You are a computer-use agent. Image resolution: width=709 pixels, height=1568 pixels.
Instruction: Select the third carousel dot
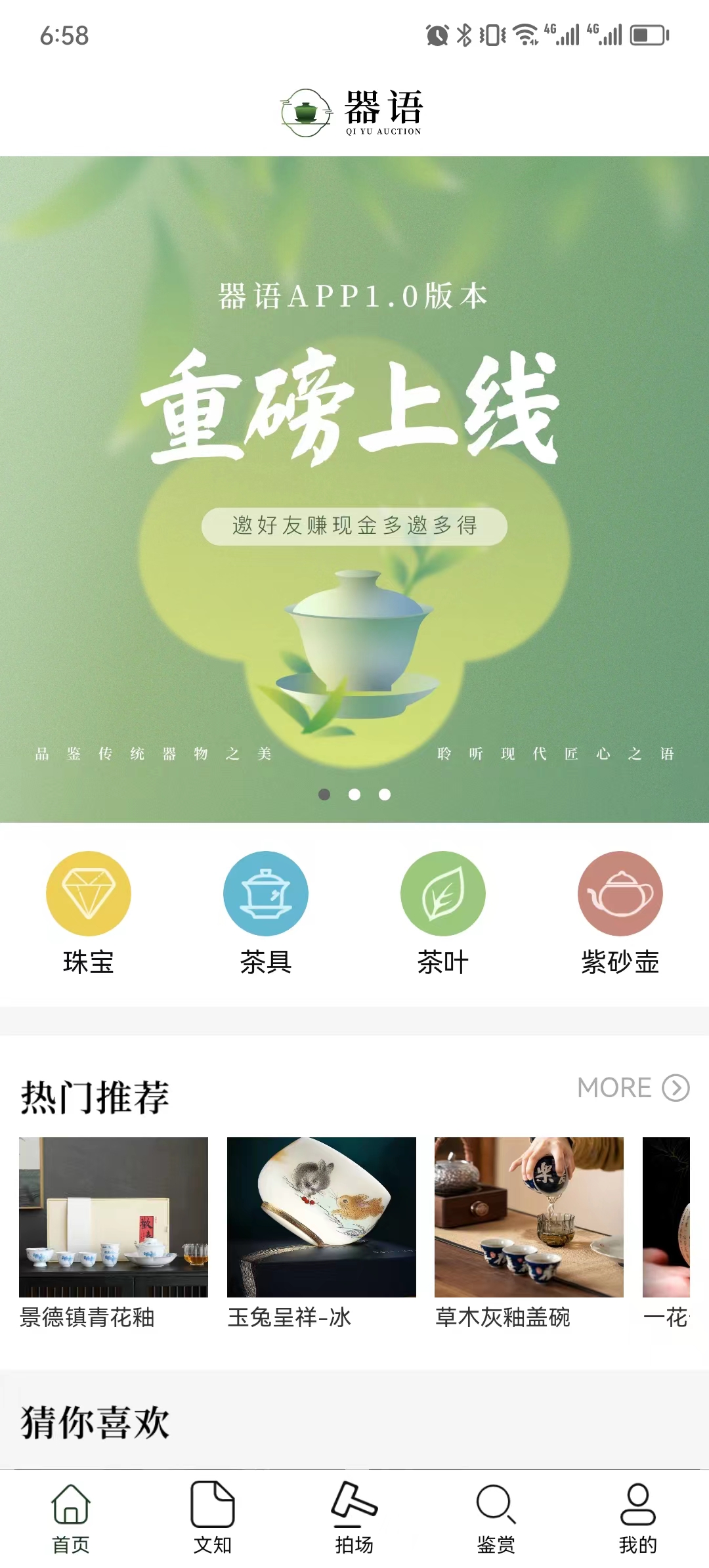coord(385,795)
